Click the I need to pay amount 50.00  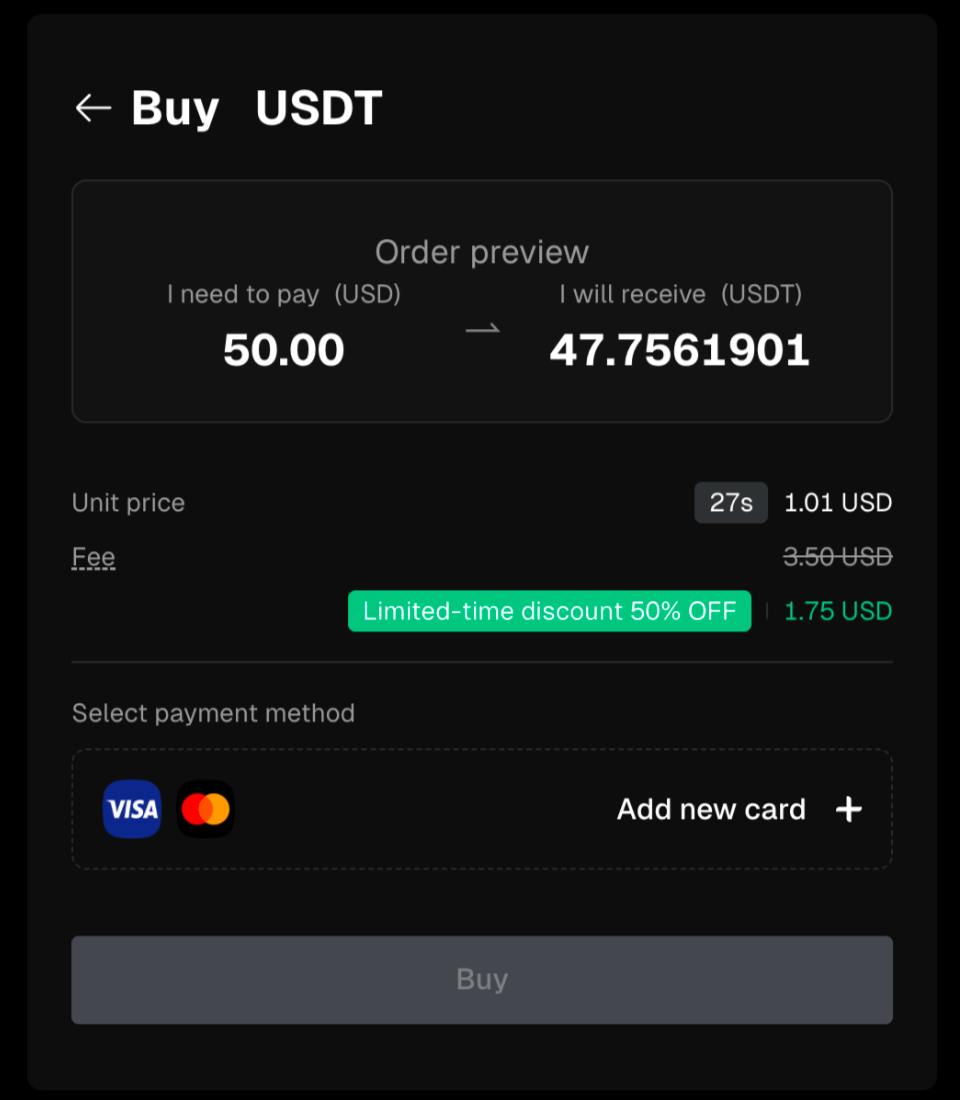[x=283, y=349]
